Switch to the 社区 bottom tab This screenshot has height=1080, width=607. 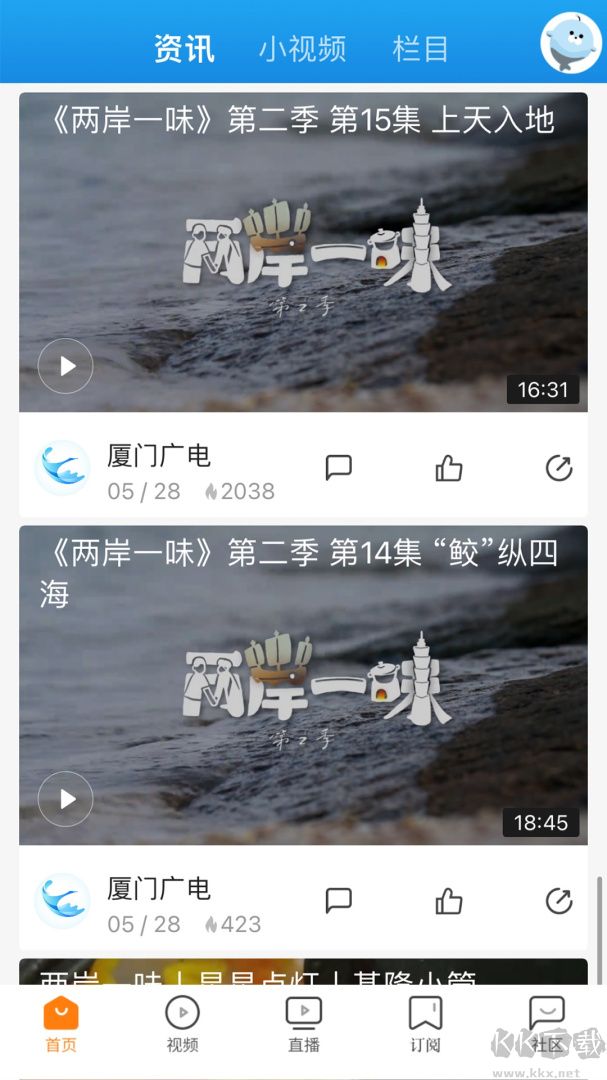[546, 1025]
